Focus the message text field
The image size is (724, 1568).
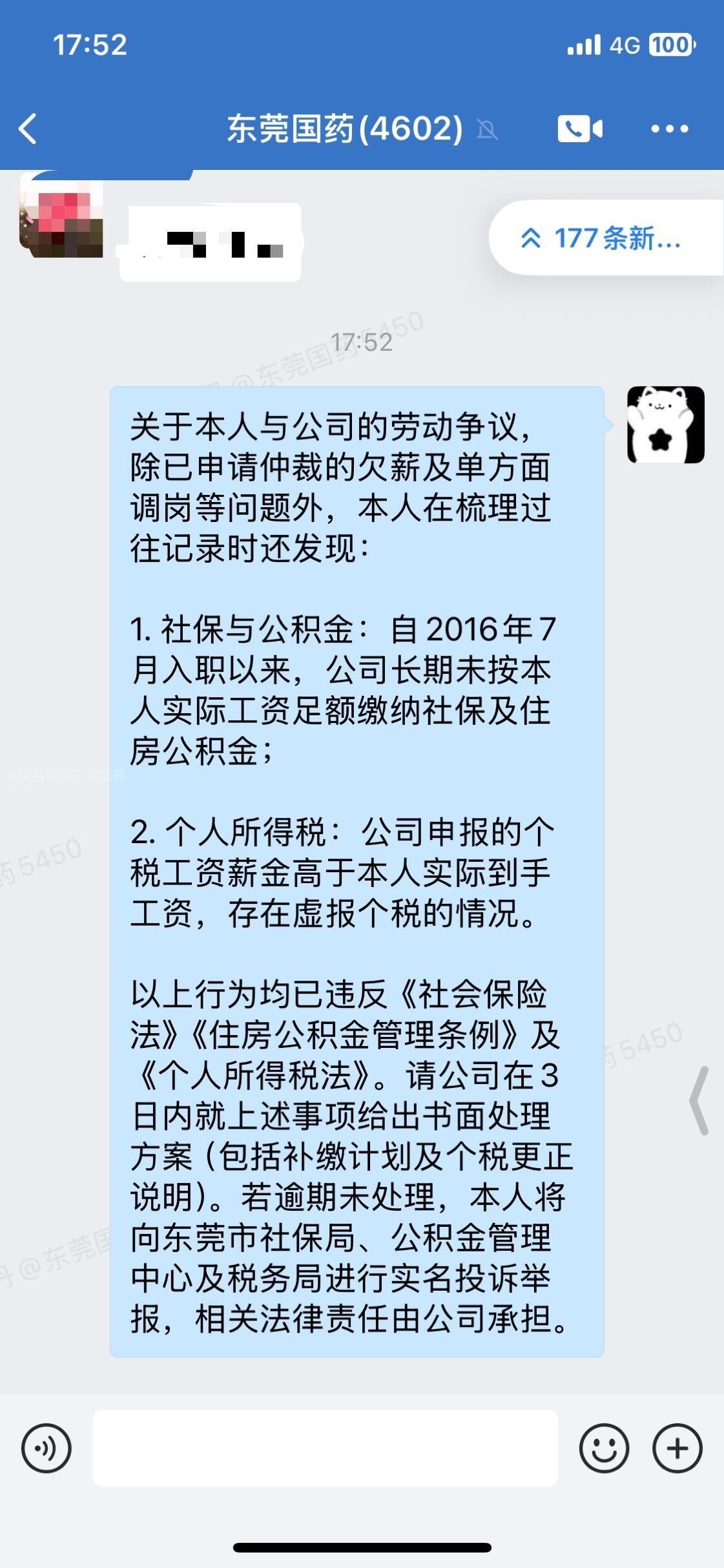(325, 1448)
